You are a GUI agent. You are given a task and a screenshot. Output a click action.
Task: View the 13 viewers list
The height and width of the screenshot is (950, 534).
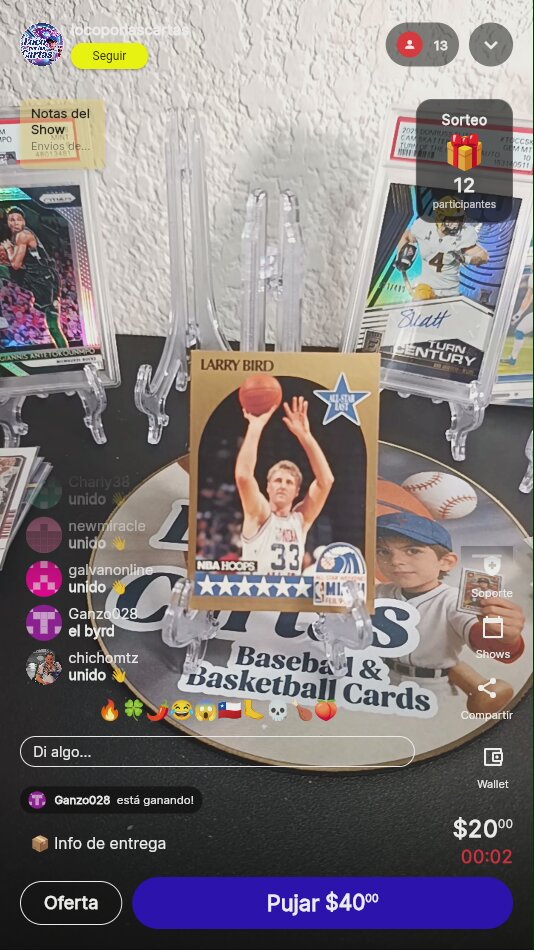pyautogui.click(x=422, y=45)
